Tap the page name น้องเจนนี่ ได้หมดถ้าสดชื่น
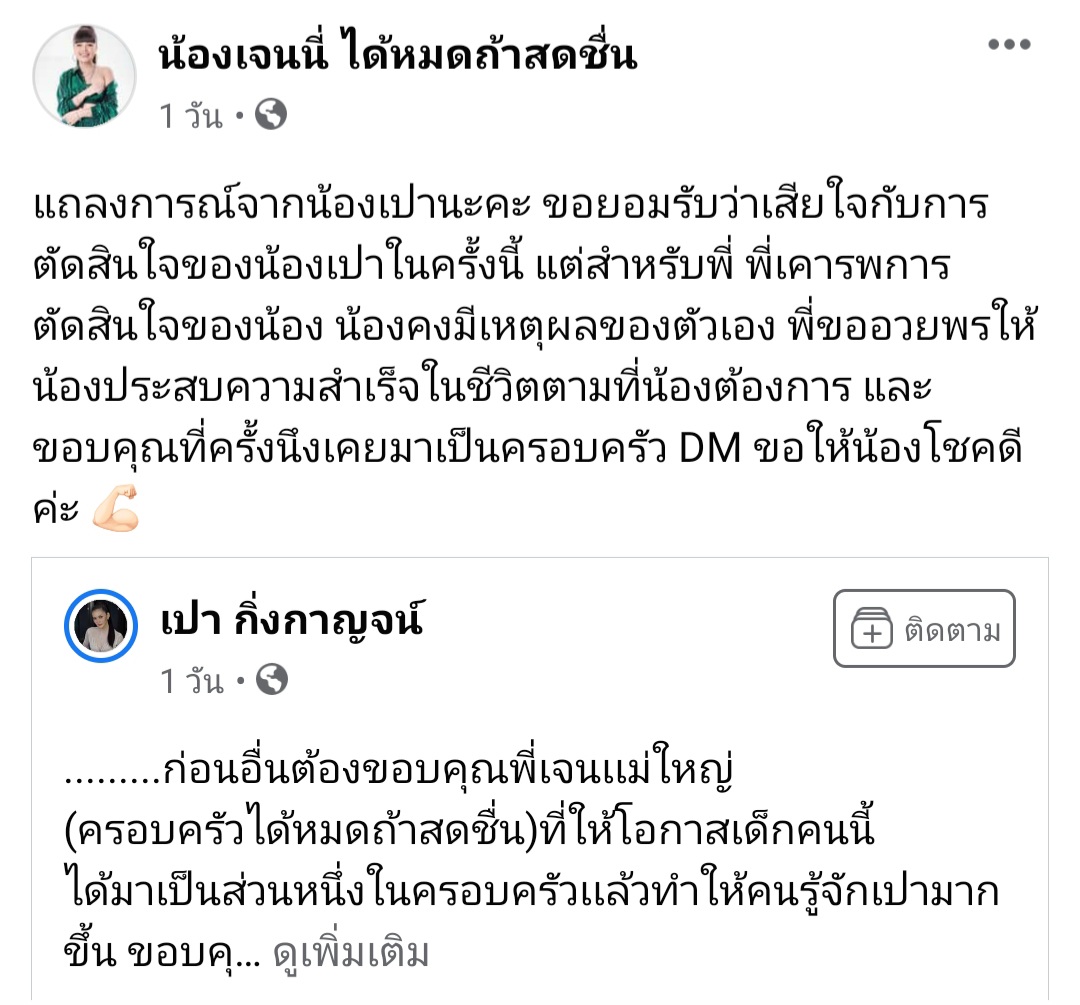This screenshot has height=1005, width=1080. [x=398, y=55]
